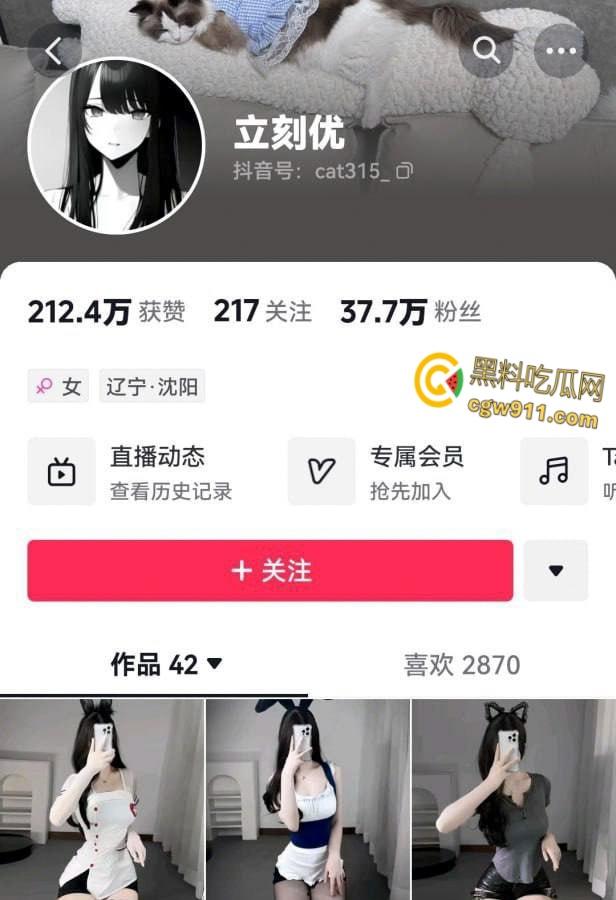Expand the dropdown arrow beside 关注
This screenshot has width=616, height=900.
point(556,571)
